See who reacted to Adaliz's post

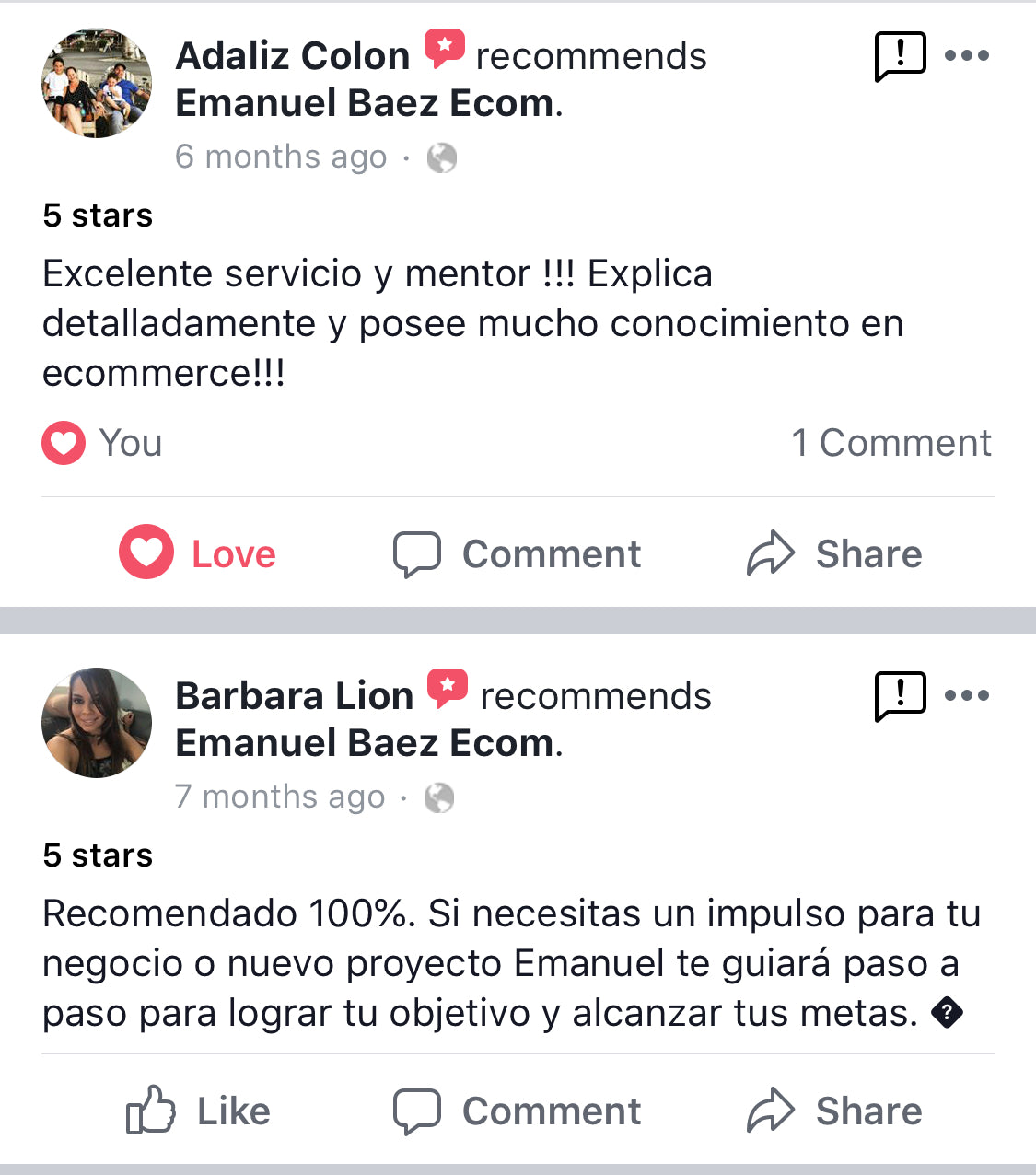click(102, 443)
